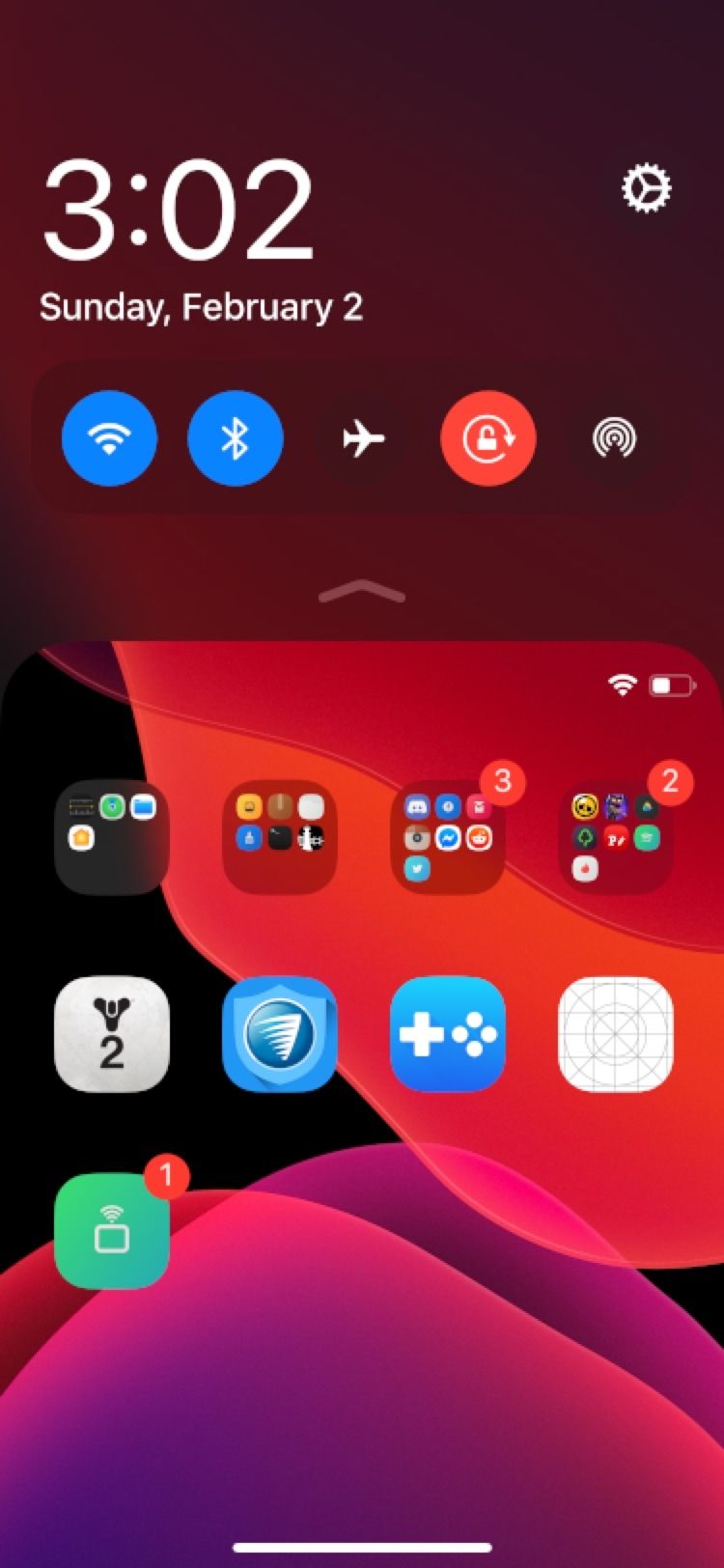Open the games folder with 2 notifications

tap(615, 837)
